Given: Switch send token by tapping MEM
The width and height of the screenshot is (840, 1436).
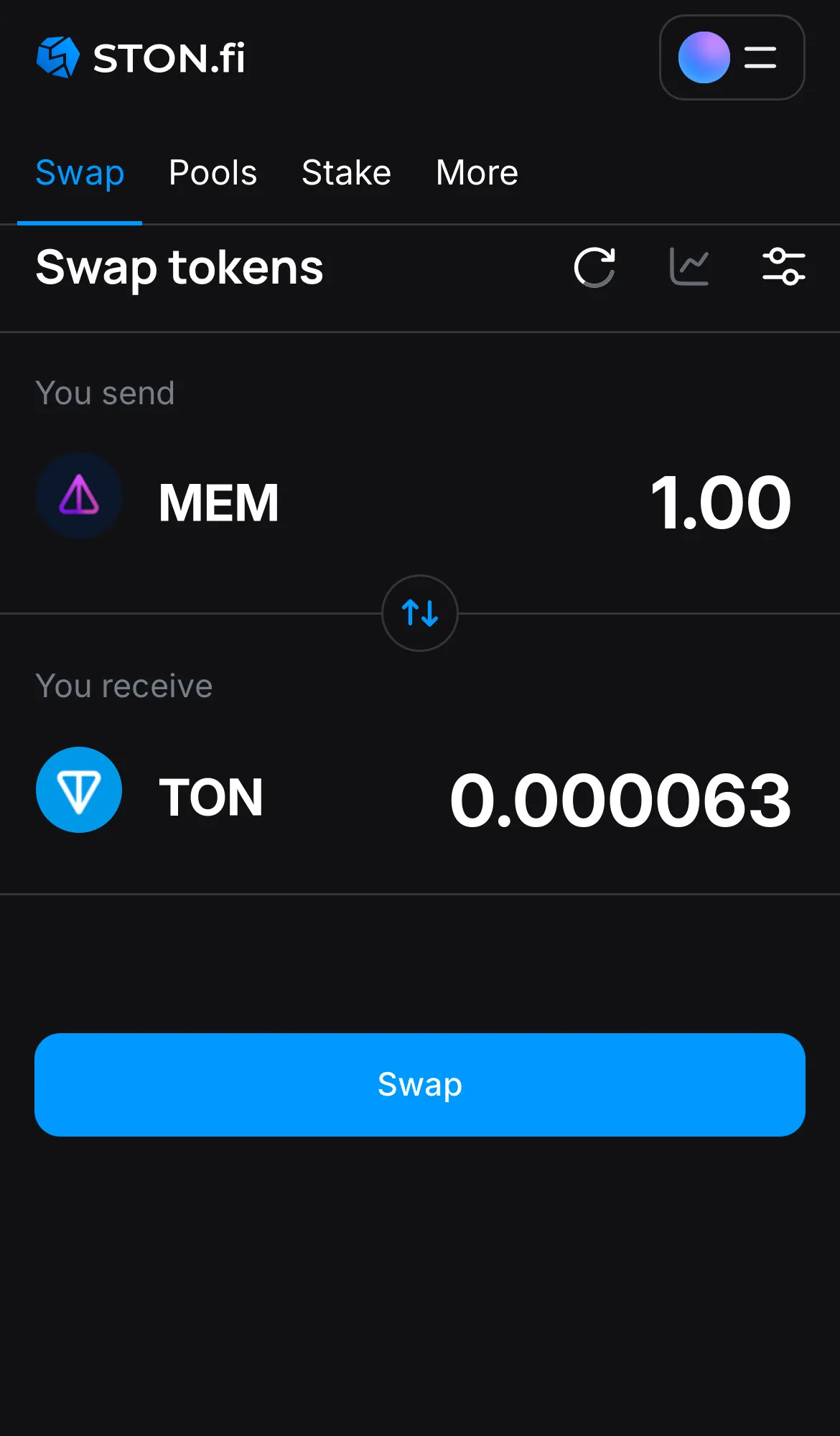Looking at the screenshot, I should pos(218,501).
